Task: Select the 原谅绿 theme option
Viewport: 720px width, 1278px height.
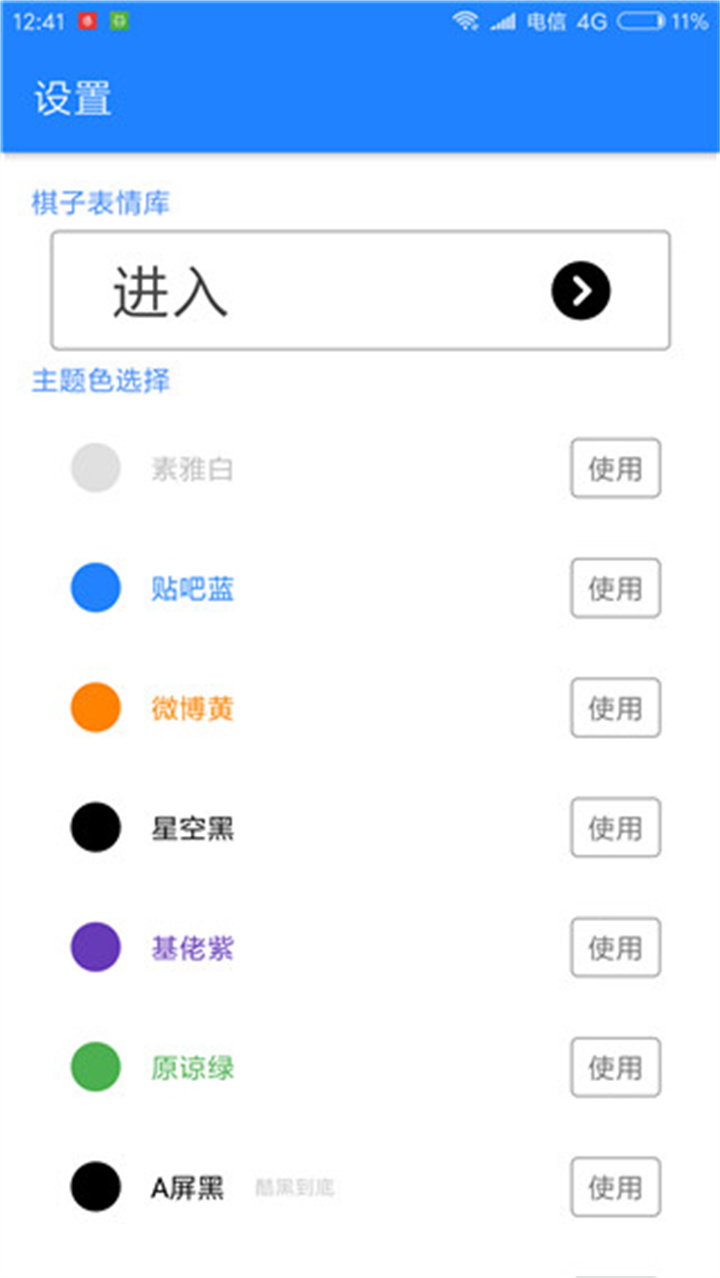Action: pos(615,1067)
